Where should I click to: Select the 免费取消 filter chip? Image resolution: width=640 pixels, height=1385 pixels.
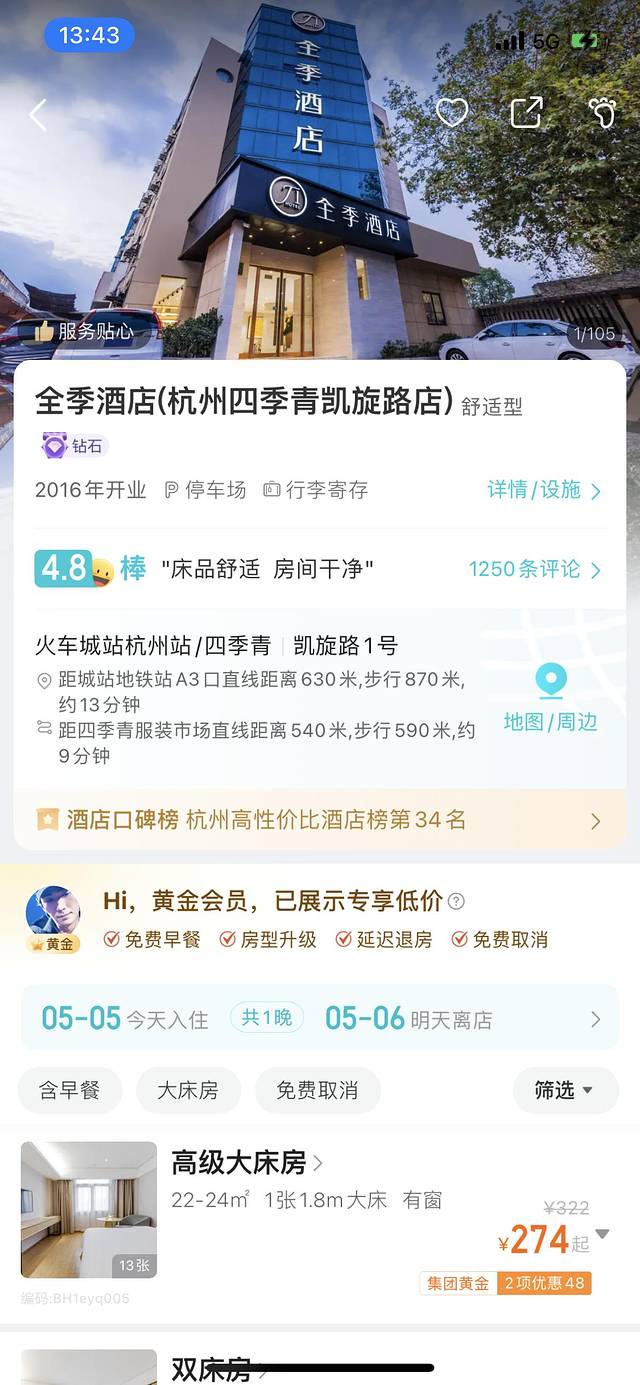[x=317, y=1090]
